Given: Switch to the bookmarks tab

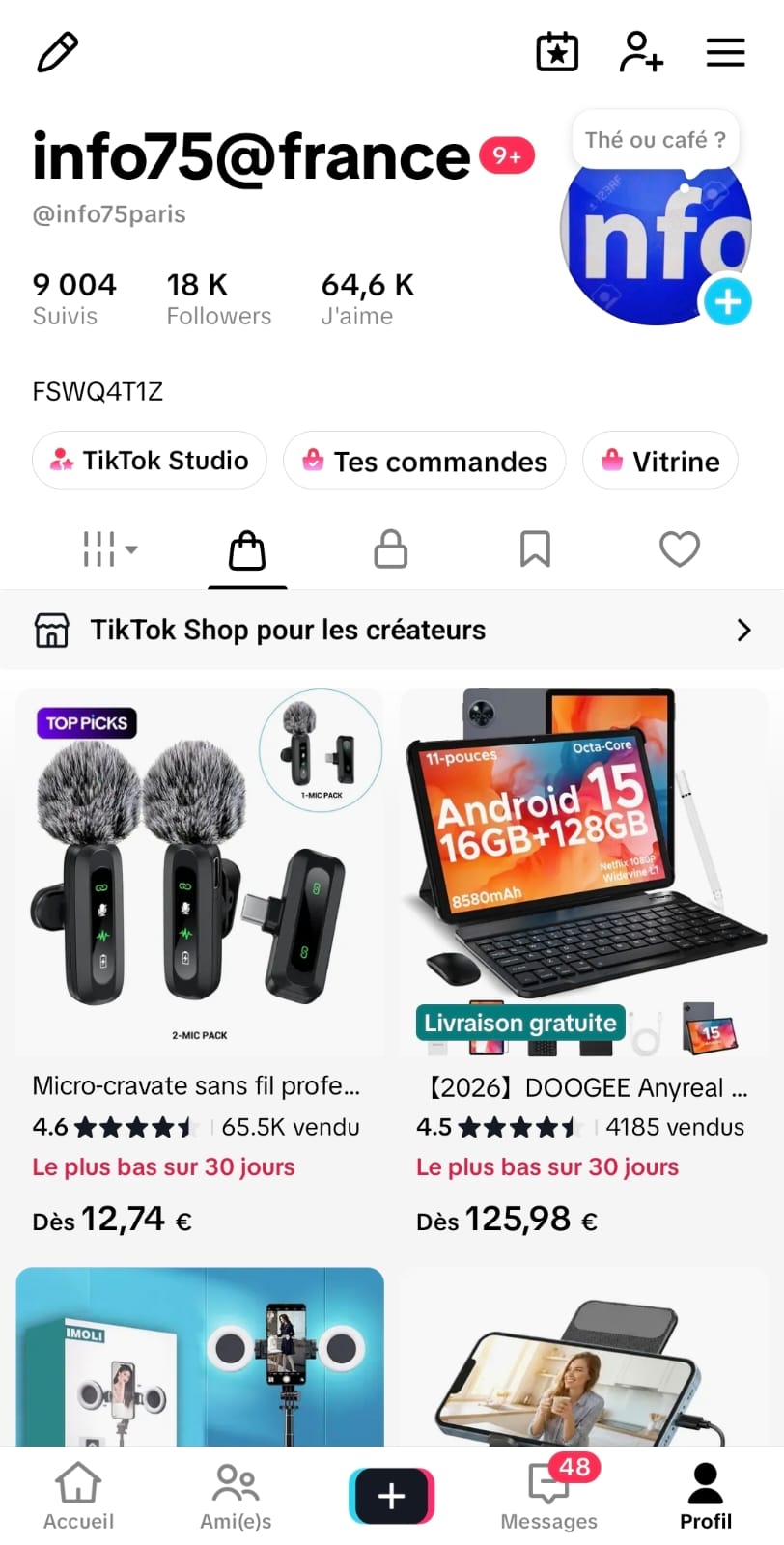Looking at the screenshot, I should point(535,549).
